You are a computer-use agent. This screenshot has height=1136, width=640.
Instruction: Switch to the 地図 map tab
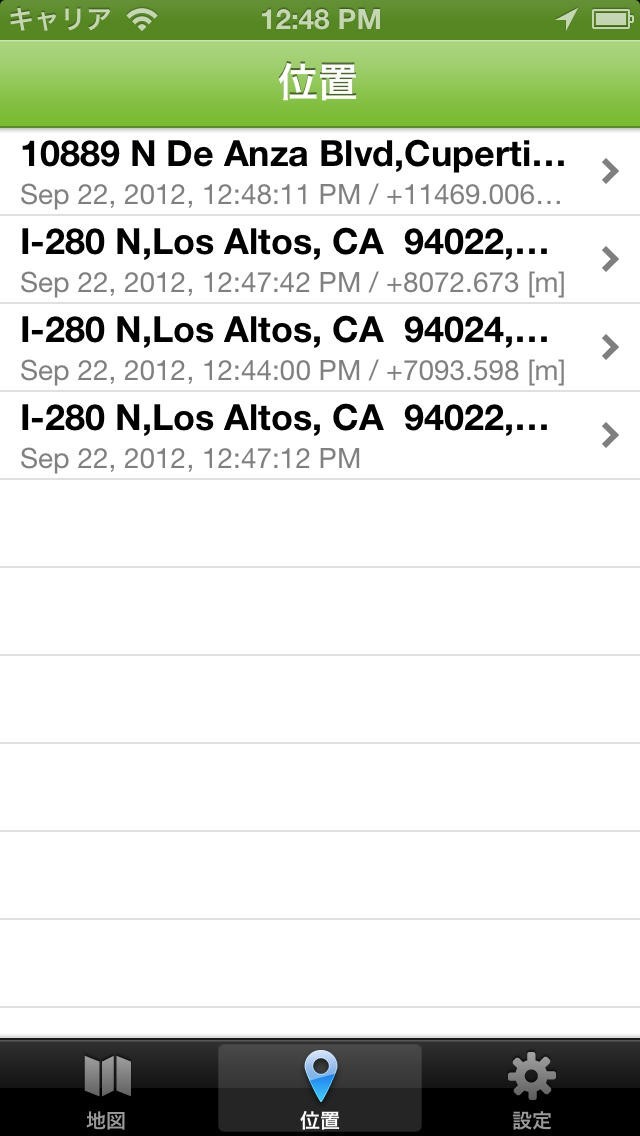[107, 1088]
